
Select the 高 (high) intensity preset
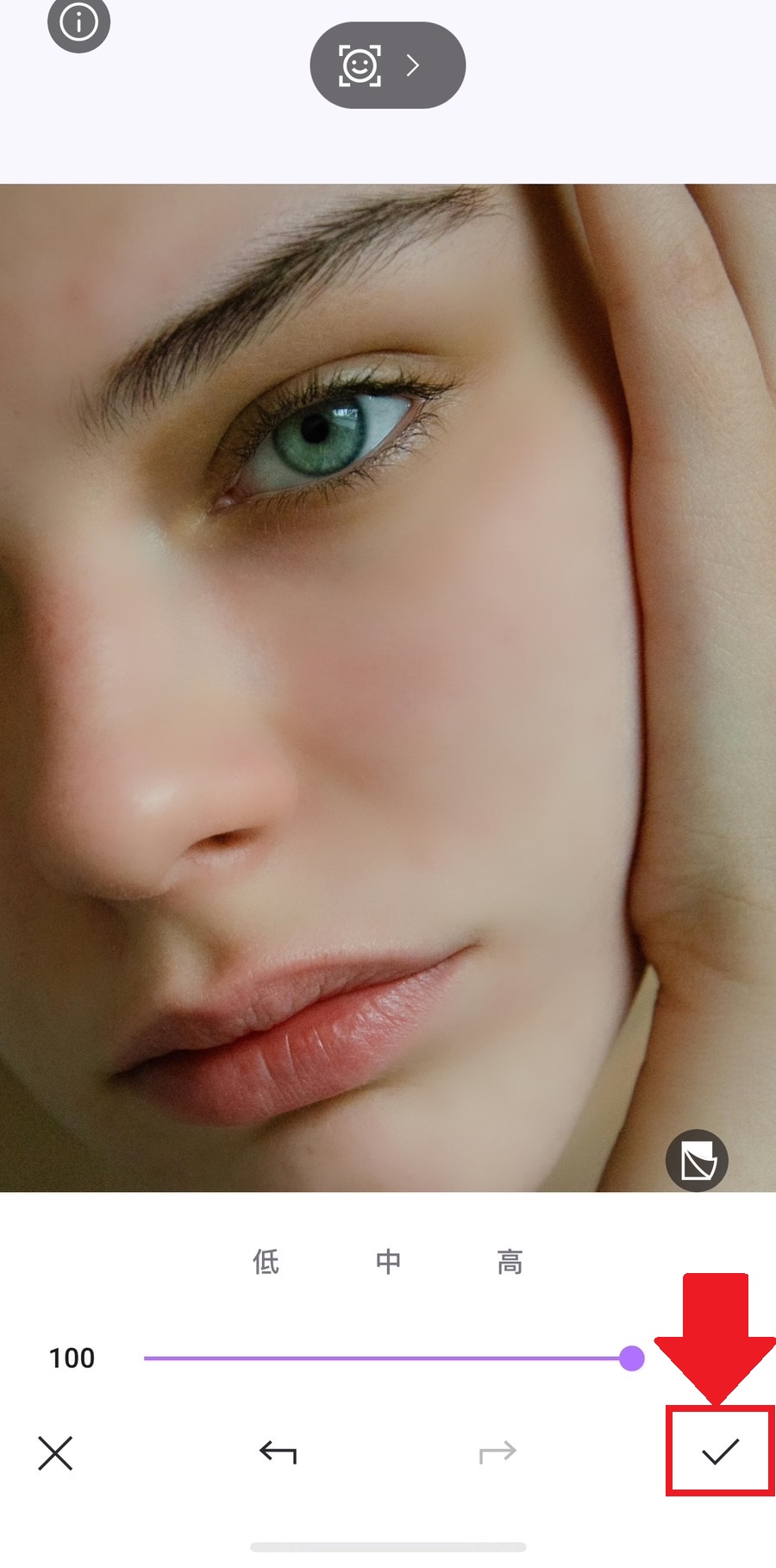click(510, 1262)
